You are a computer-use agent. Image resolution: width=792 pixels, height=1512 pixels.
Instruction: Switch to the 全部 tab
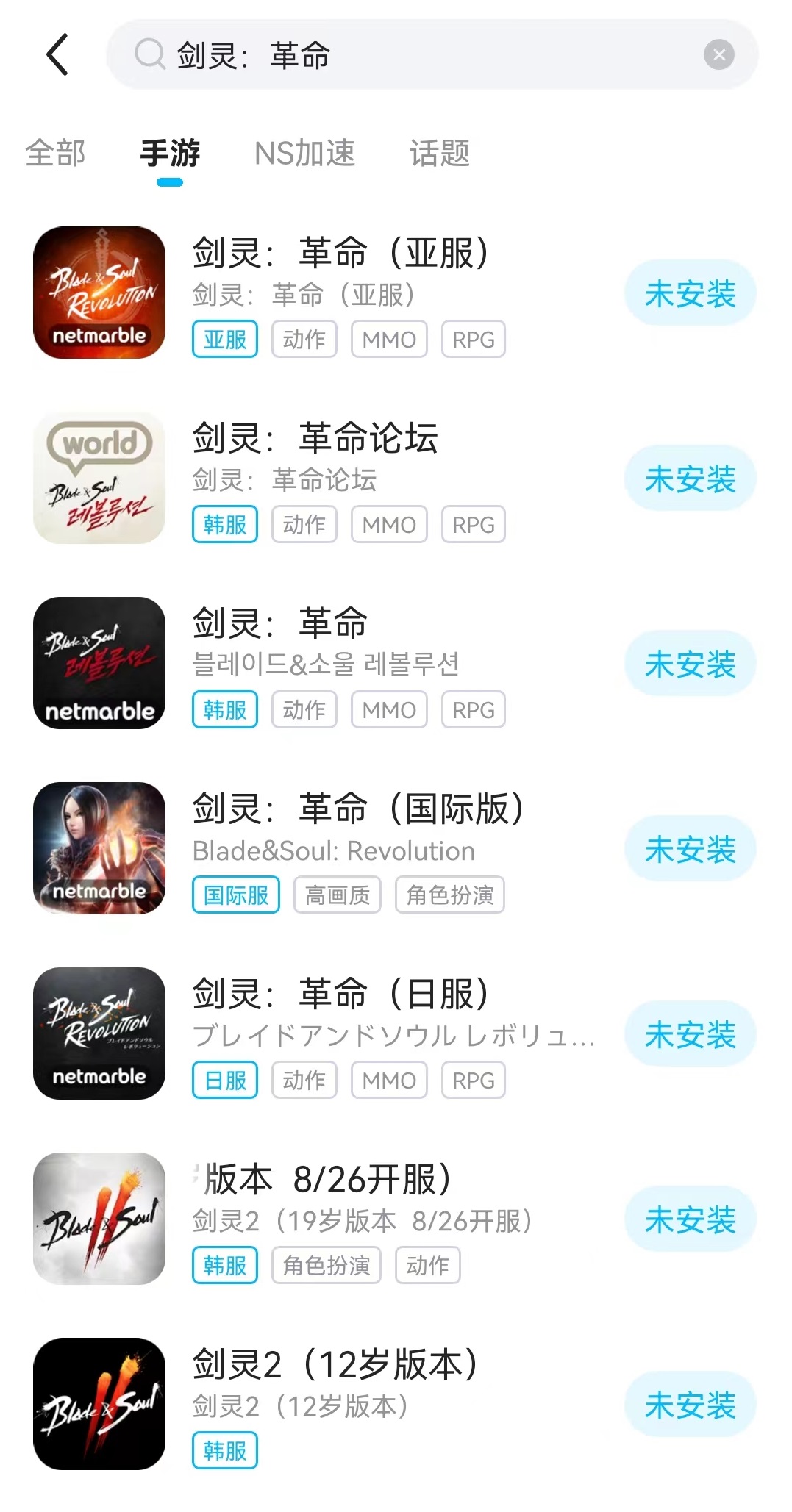(x=55, y=153)
